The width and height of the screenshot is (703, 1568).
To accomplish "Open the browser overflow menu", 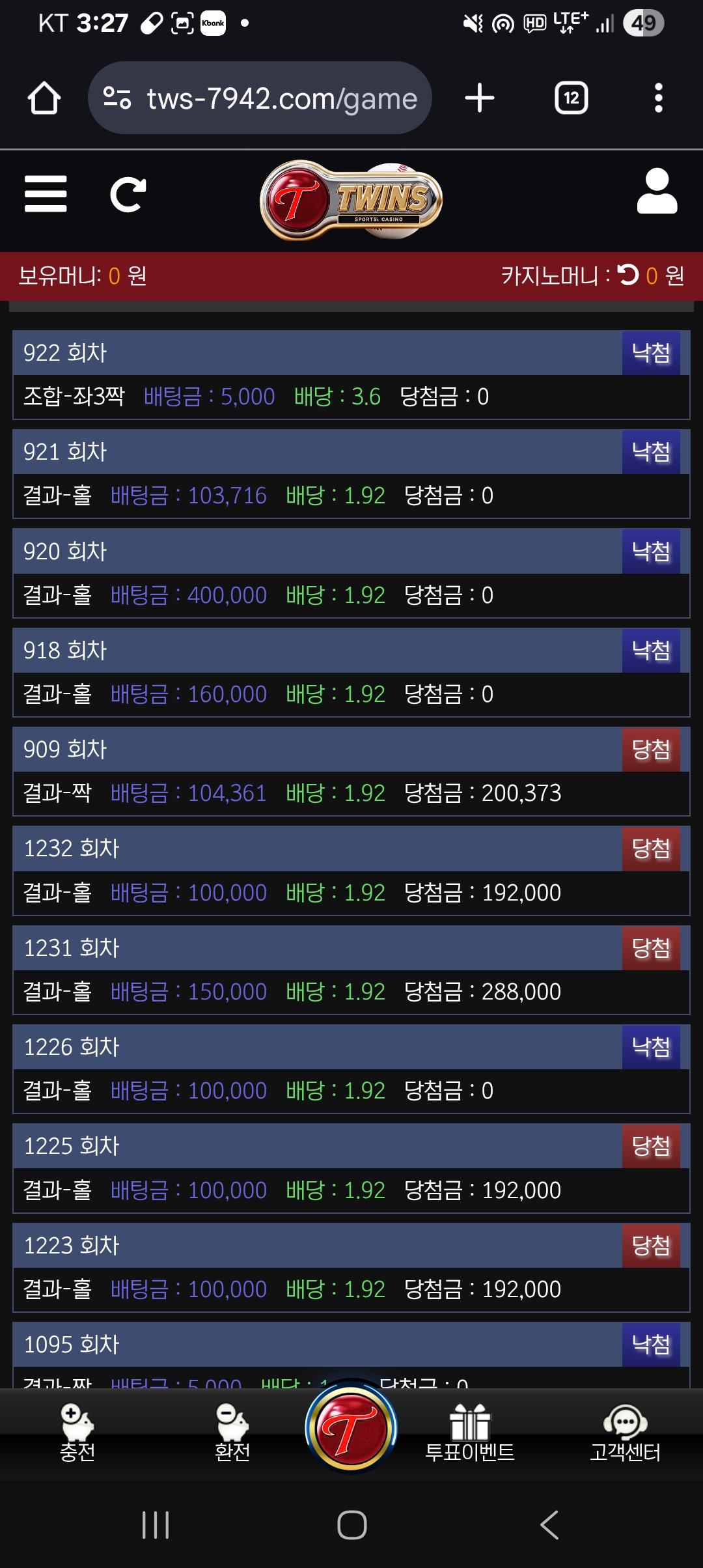I will pyautogui.click(x=658, y=98).
